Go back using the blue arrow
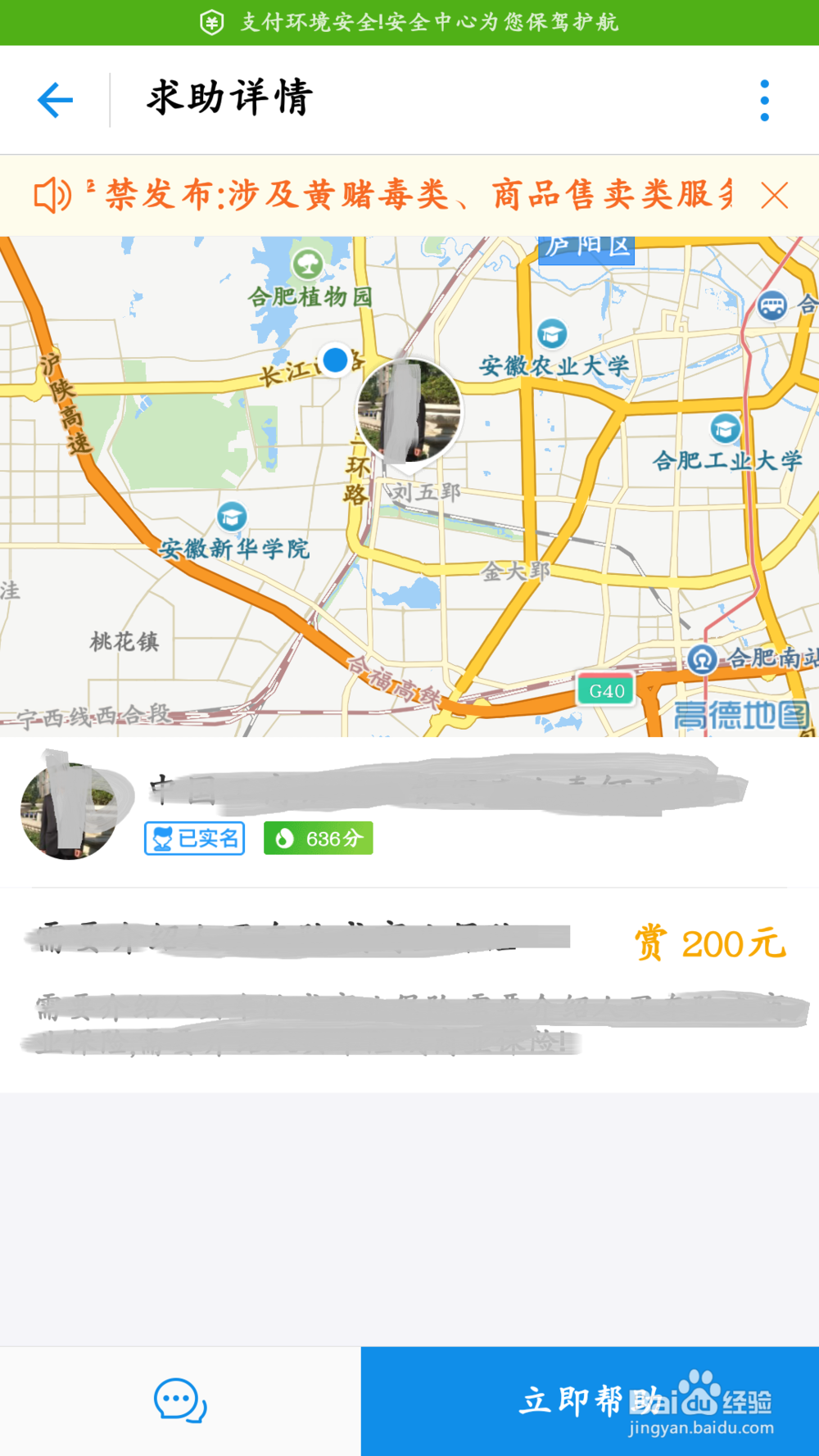The height and width of the screenshot is (1456, 819). click(x=55, y=100)
